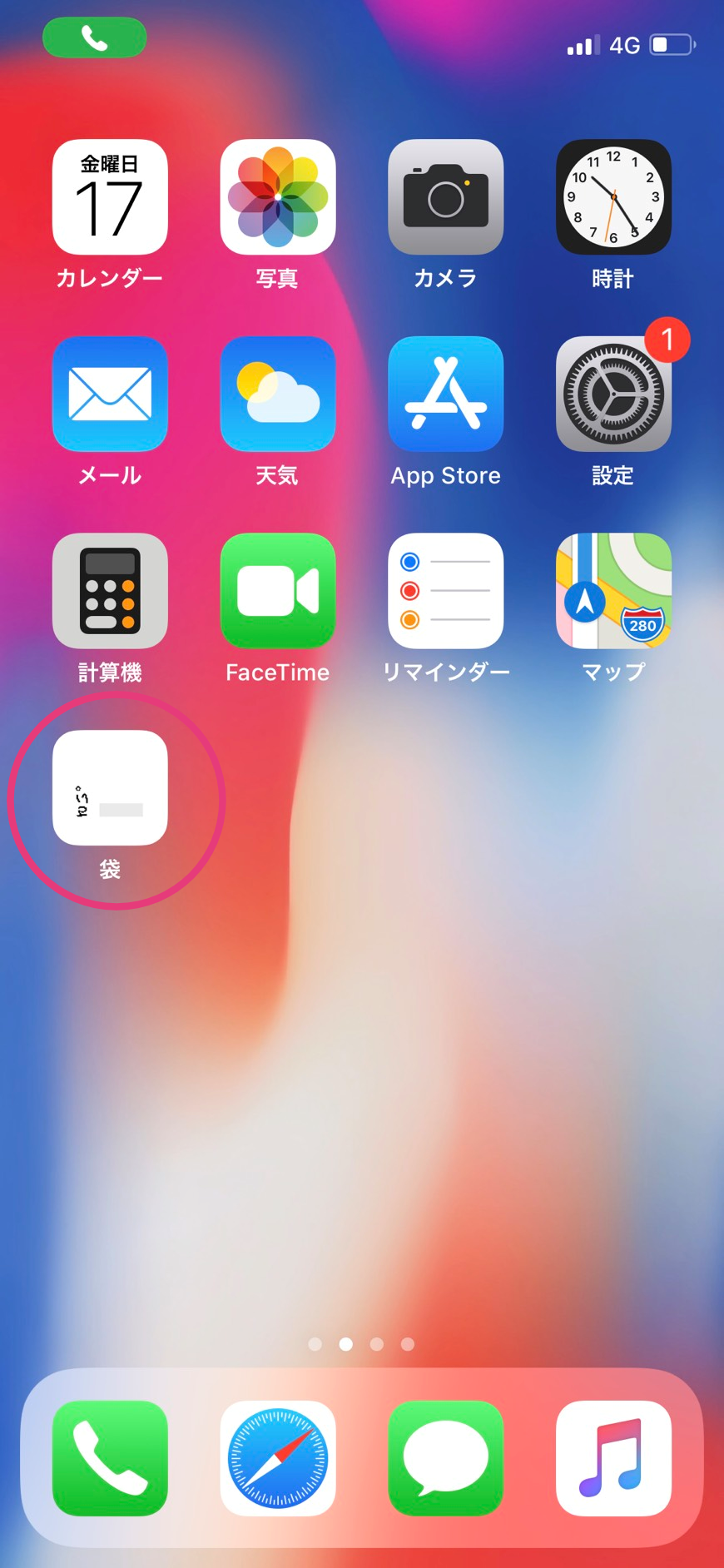Check the 天気 weather app
Viewport: 724px width, 1568px height.
(278, 394)
